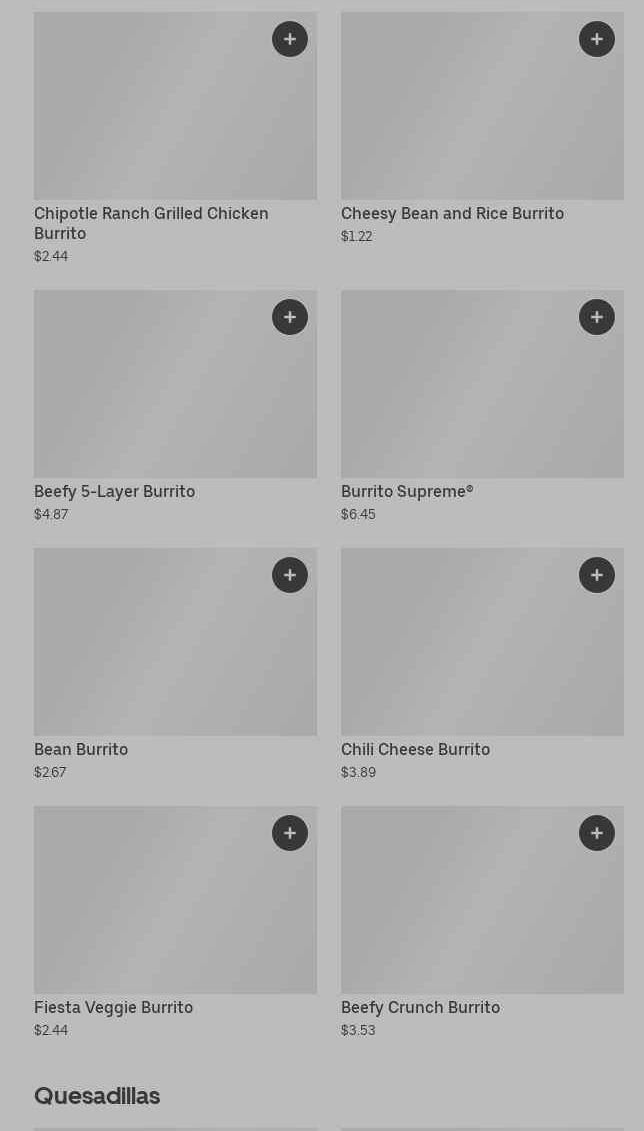Add Beefy Crunch Burrito to cart
This screenshot has height=1131, width=644.
(x=597, y=833)
